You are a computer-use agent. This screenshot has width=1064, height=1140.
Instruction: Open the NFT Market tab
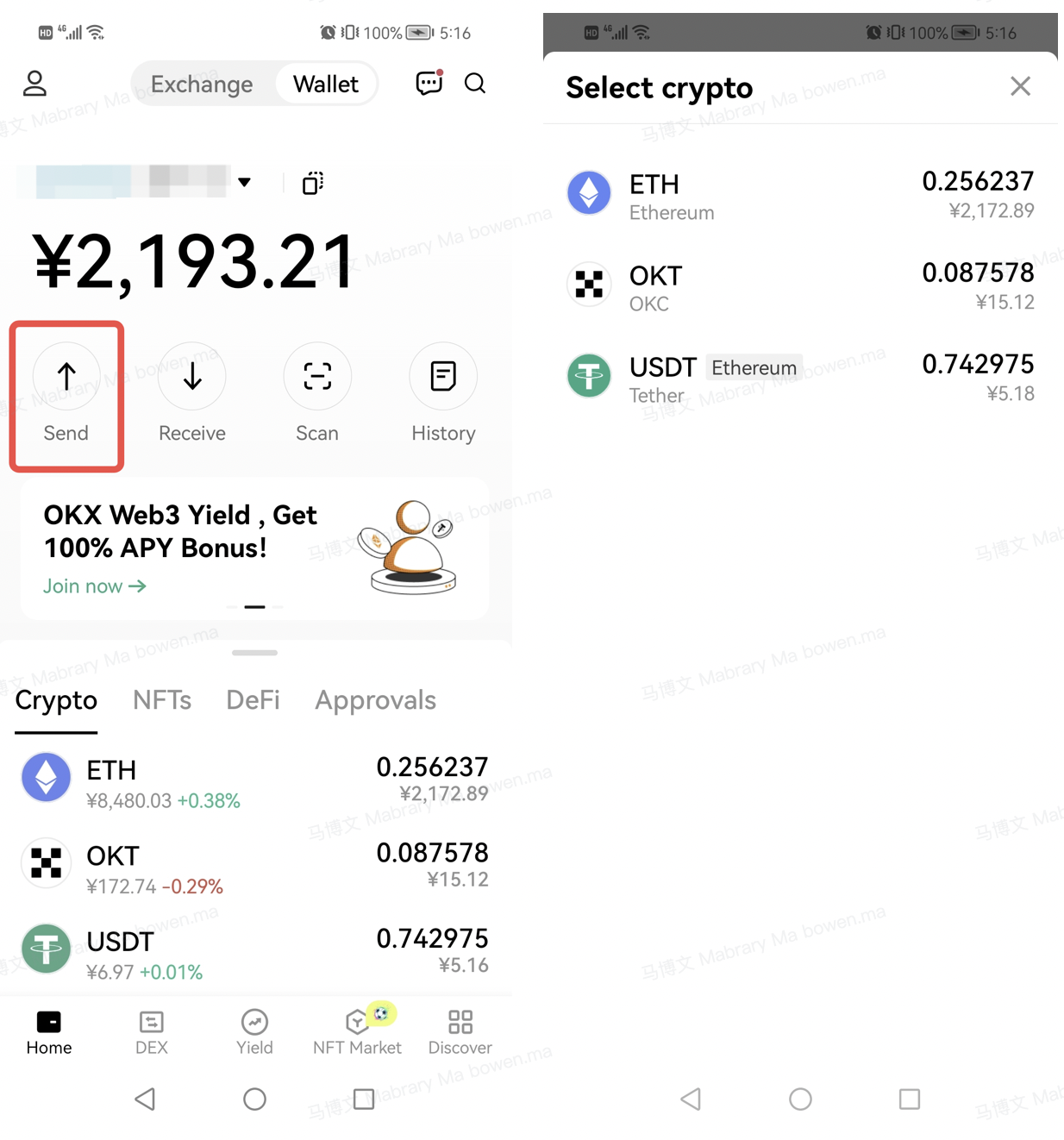(357, 1032)
